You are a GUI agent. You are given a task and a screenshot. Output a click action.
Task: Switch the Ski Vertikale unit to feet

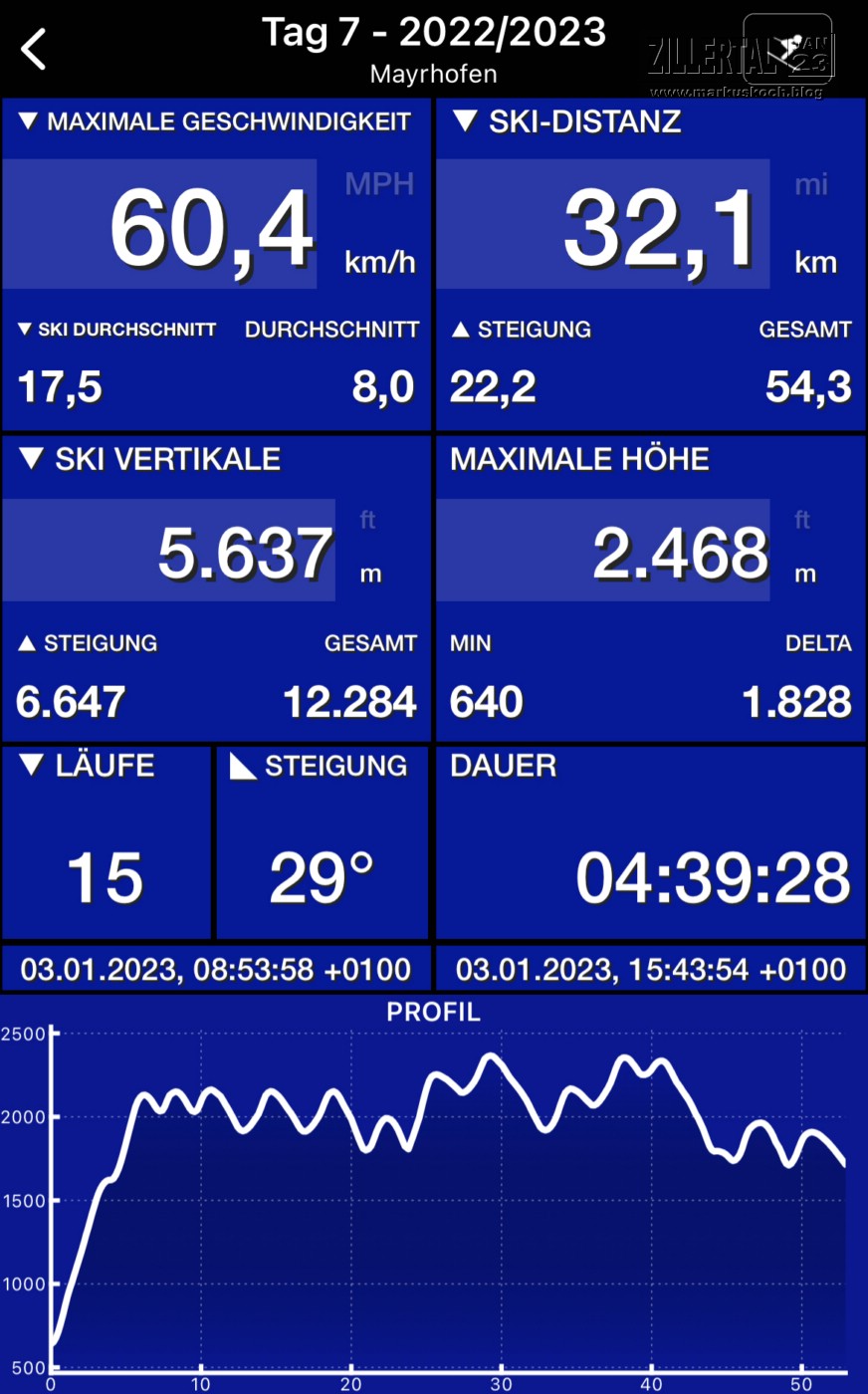[x=368, y=520]
